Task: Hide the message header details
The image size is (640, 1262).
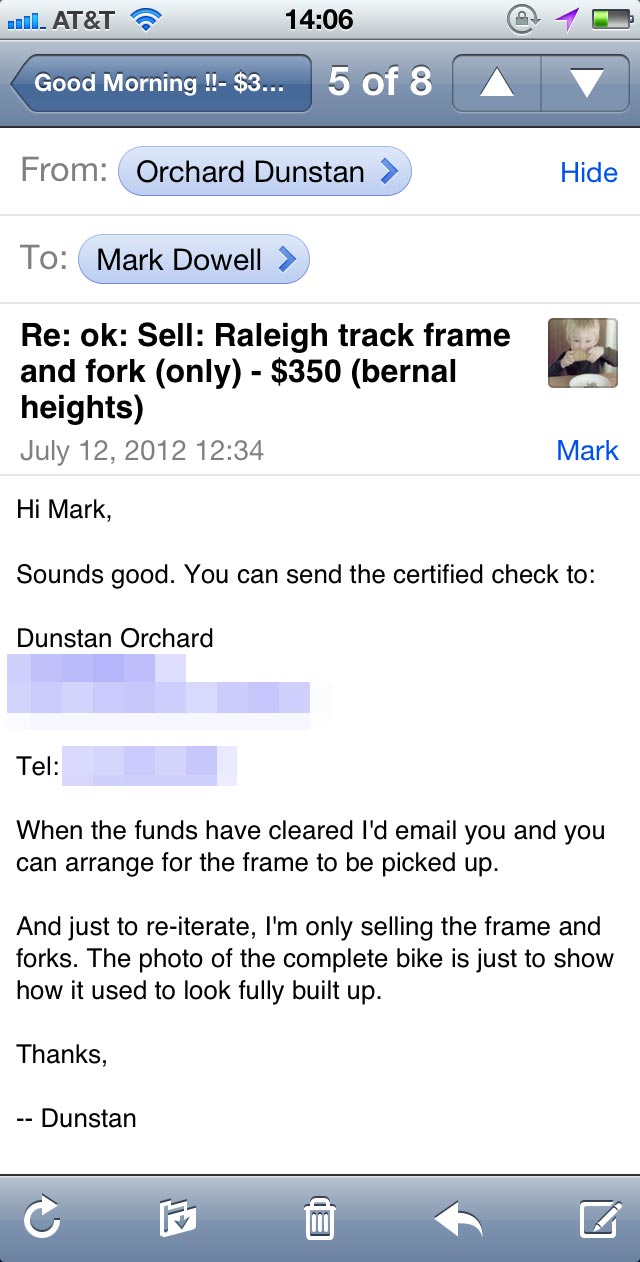Action: pyautogui.click(x=589, y=172)
